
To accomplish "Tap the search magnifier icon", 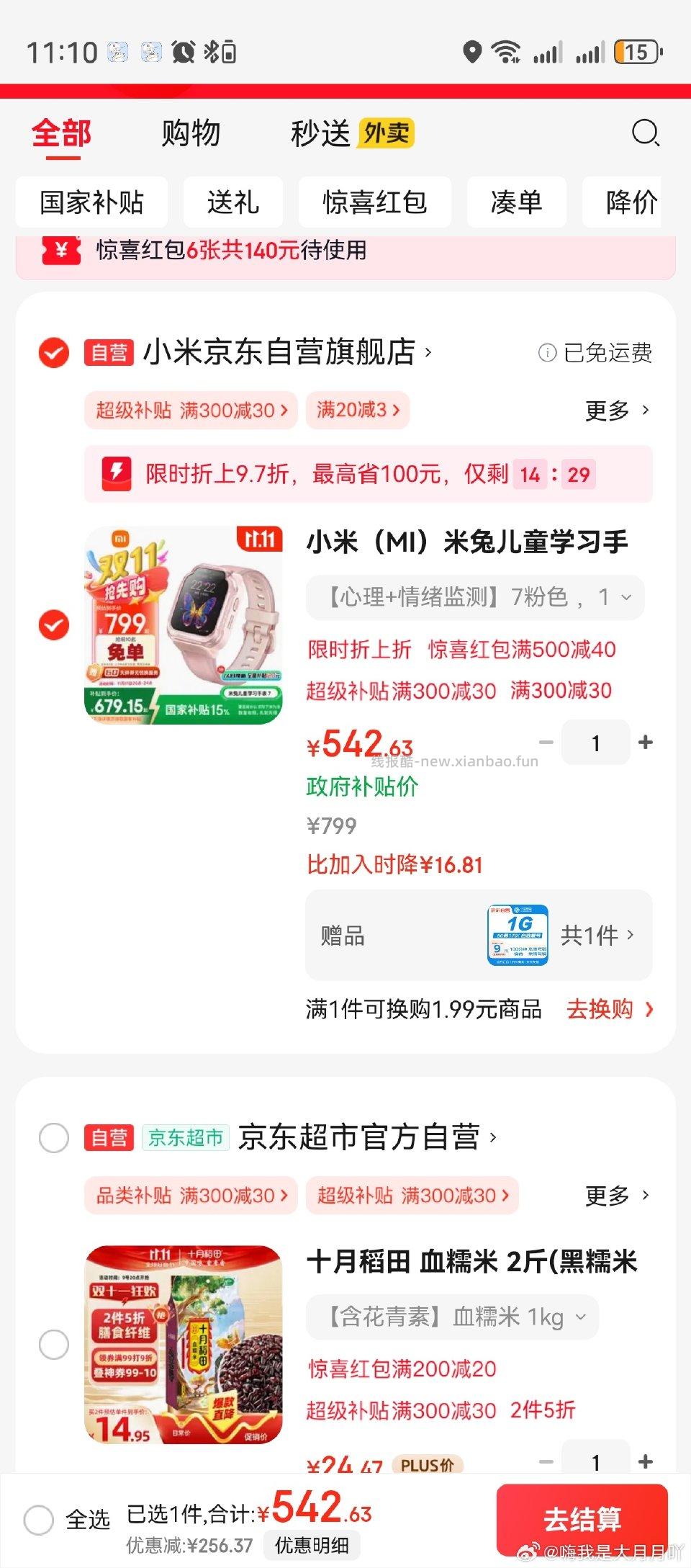I will (646, 134).
